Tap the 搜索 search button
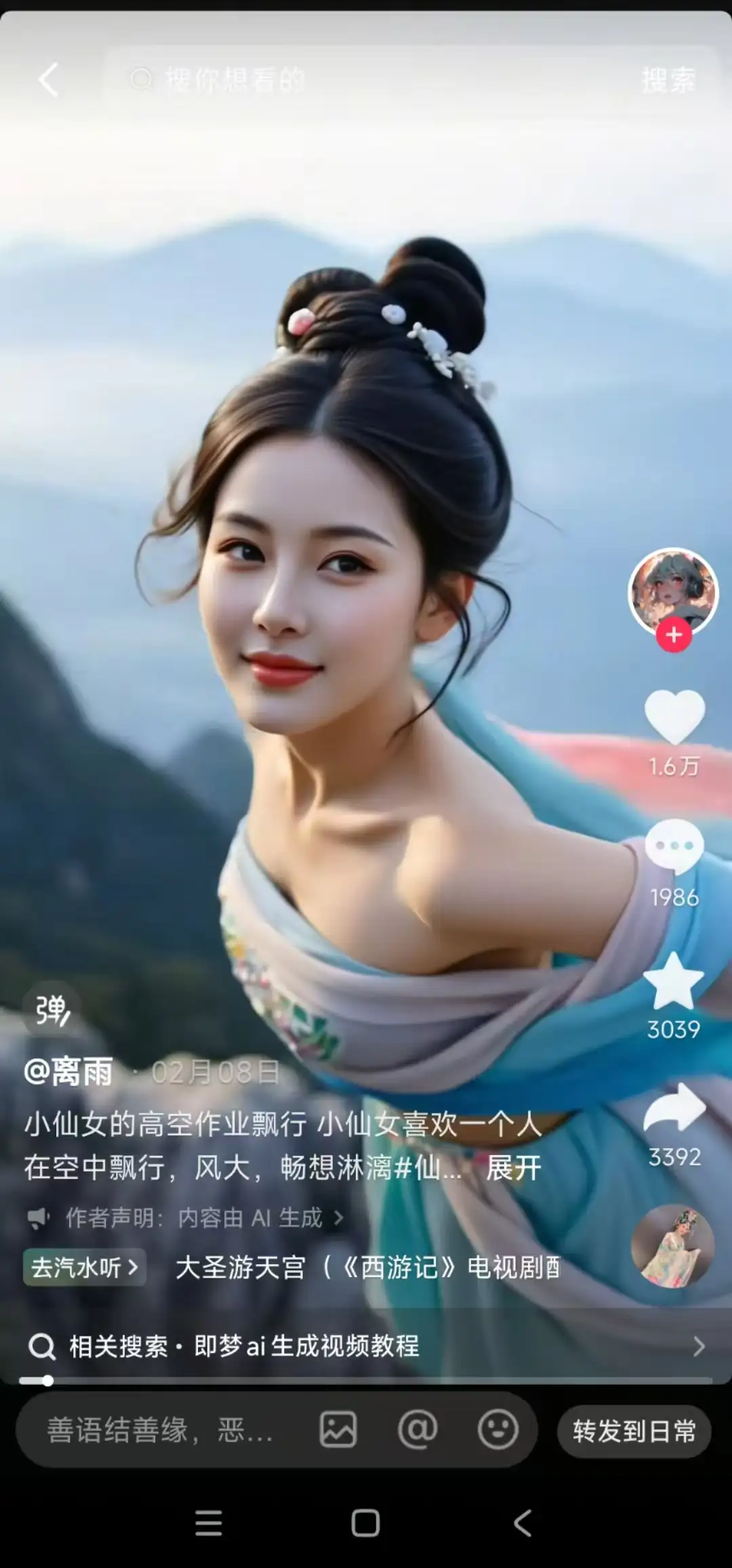 click(x=668, y=81)
